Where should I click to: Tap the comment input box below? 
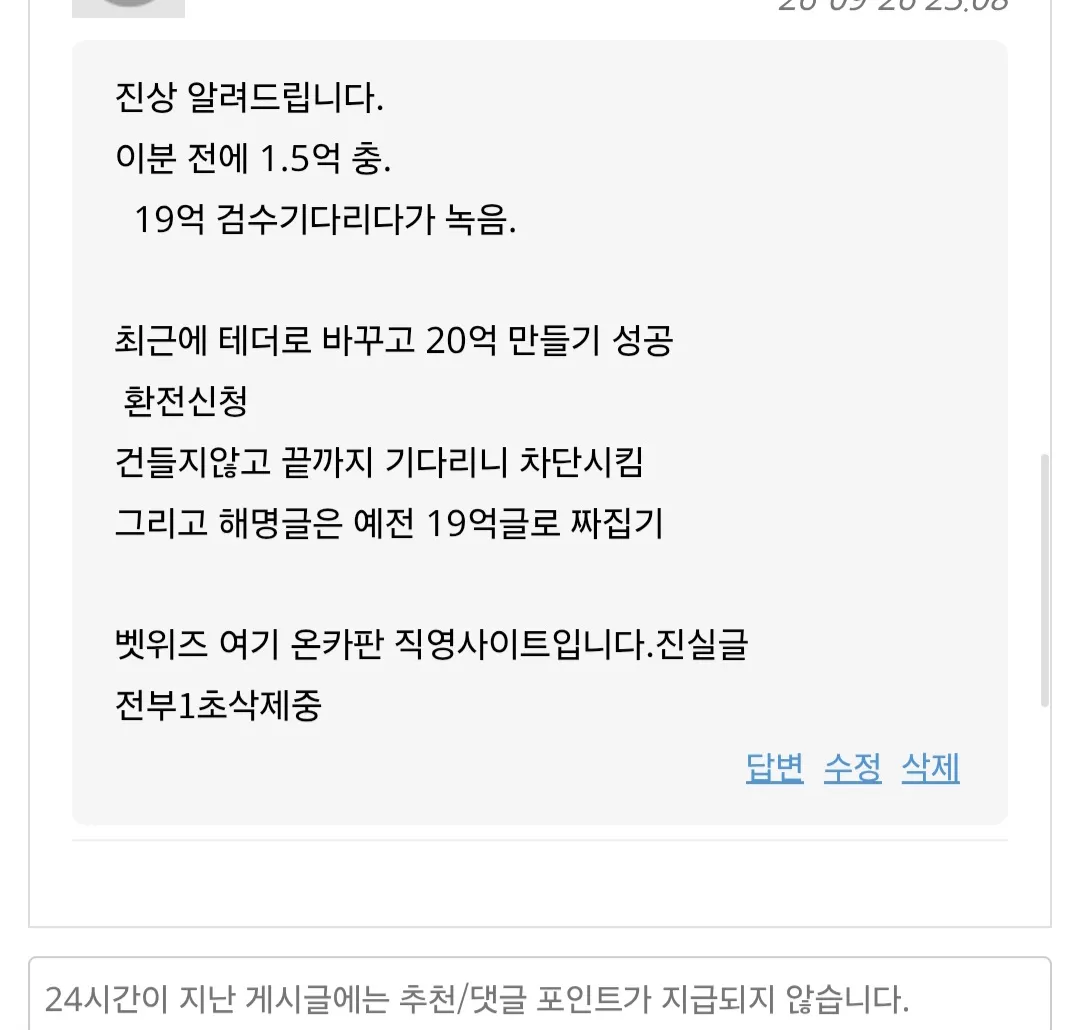(540, 993)
